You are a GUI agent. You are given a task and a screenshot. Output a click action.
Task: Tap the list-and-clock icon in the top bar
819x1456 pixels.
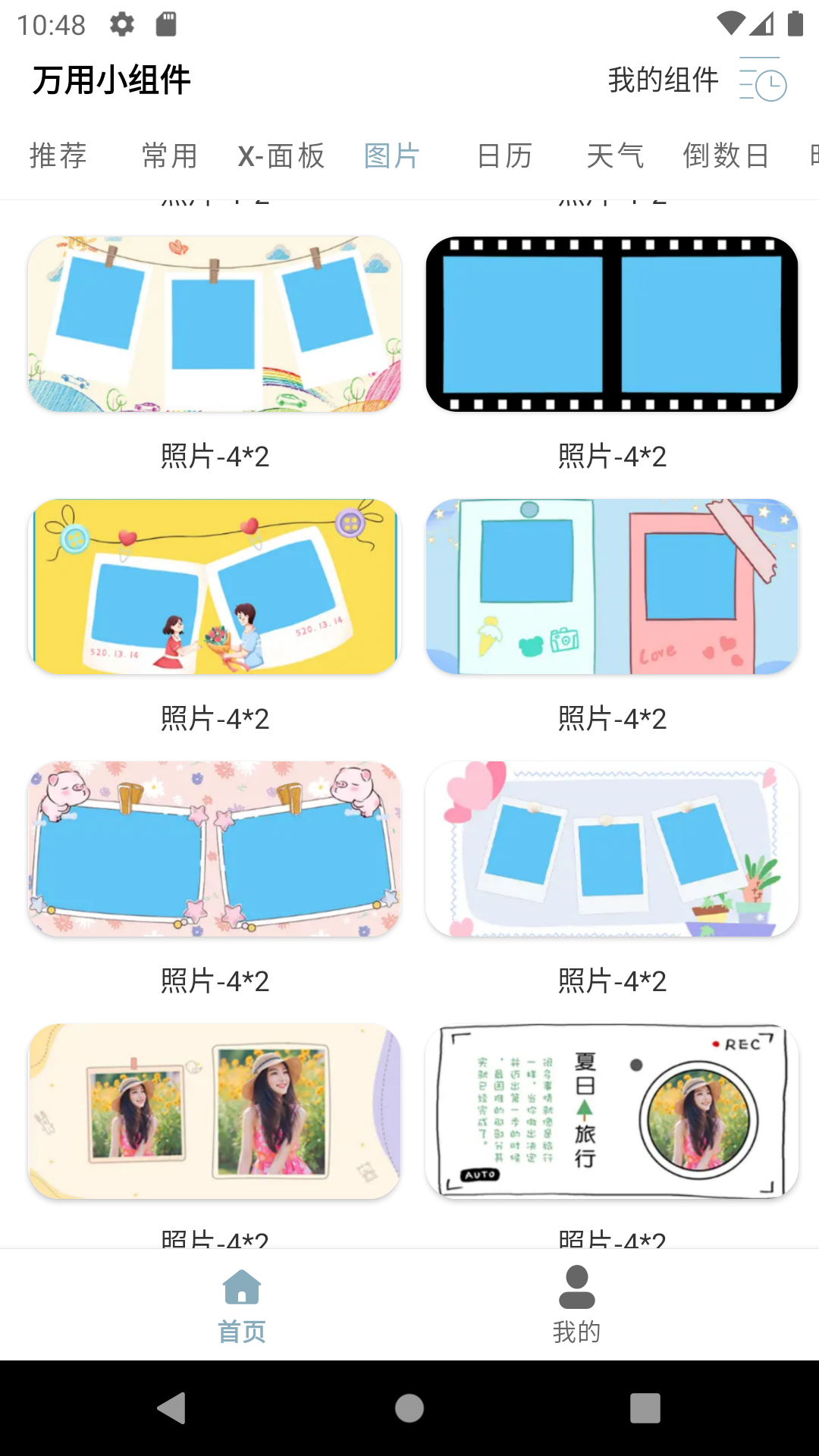[x=763, y=80]
